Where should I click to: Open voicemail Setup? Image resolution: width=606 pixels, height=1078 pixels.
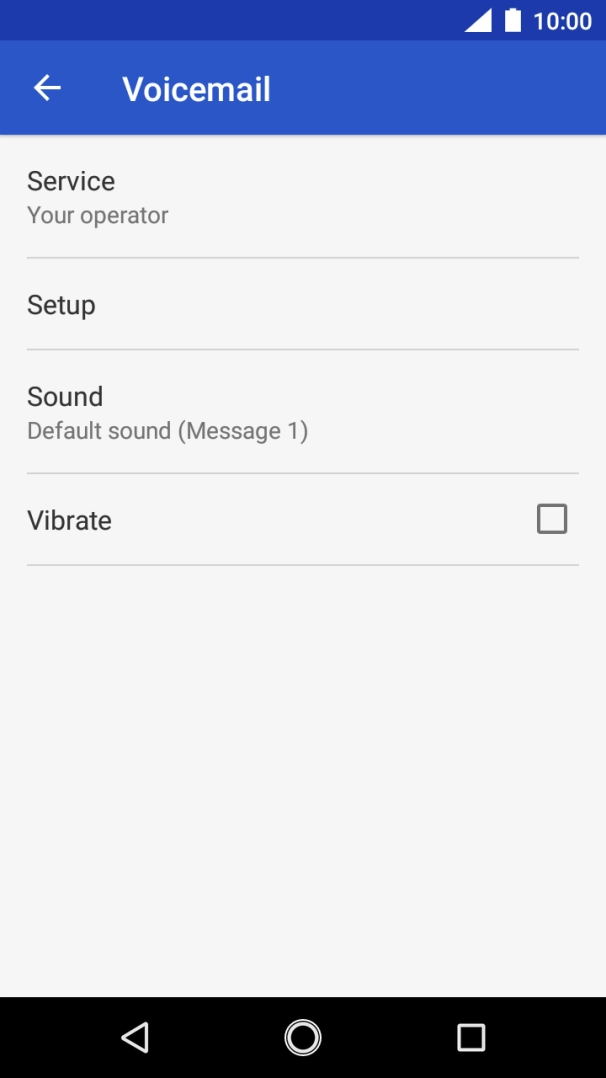coord(300,305)
